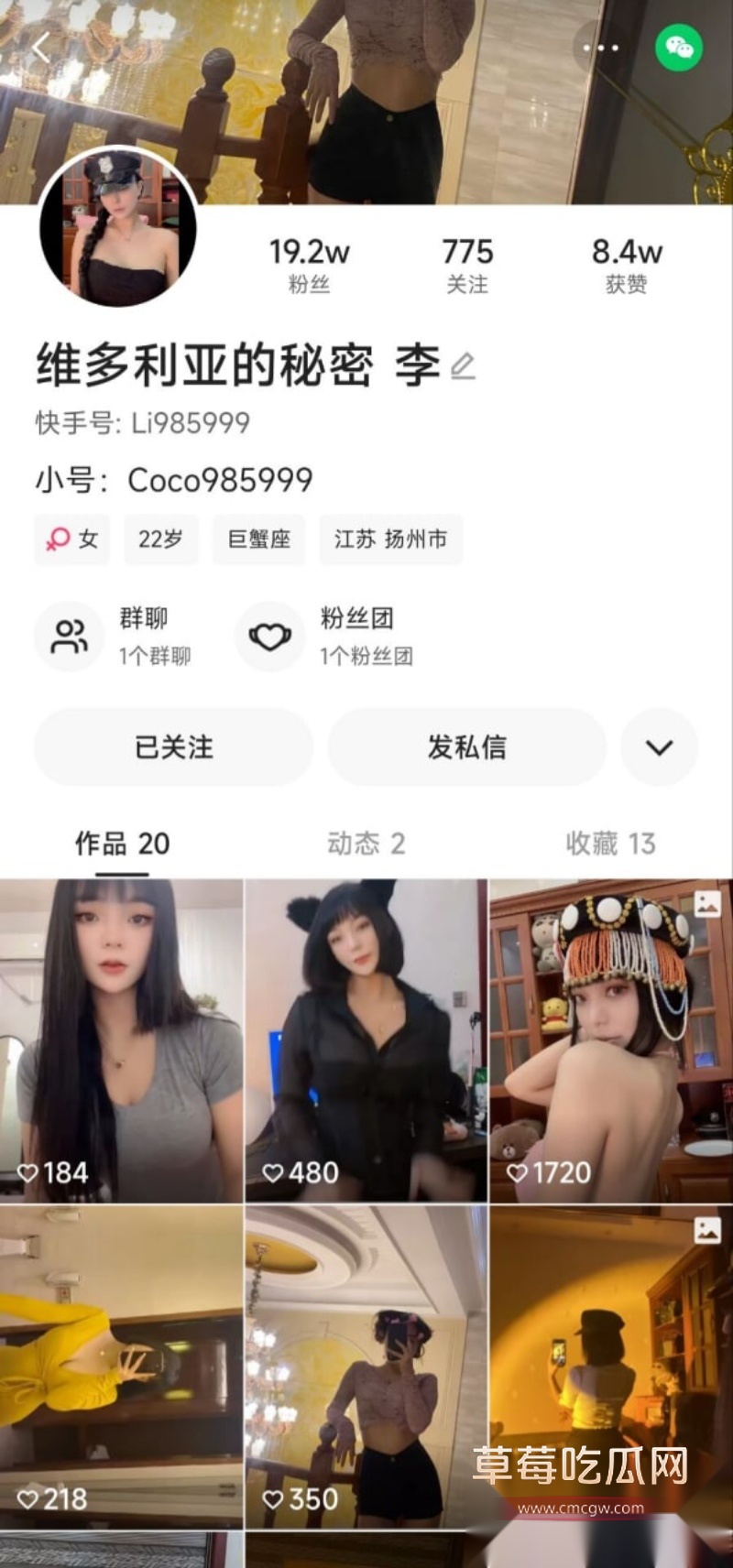Open the 群聊 group chat icon
Image resolution: width=733 pixels, height=1568 pixels.
(x=69, y=636)
